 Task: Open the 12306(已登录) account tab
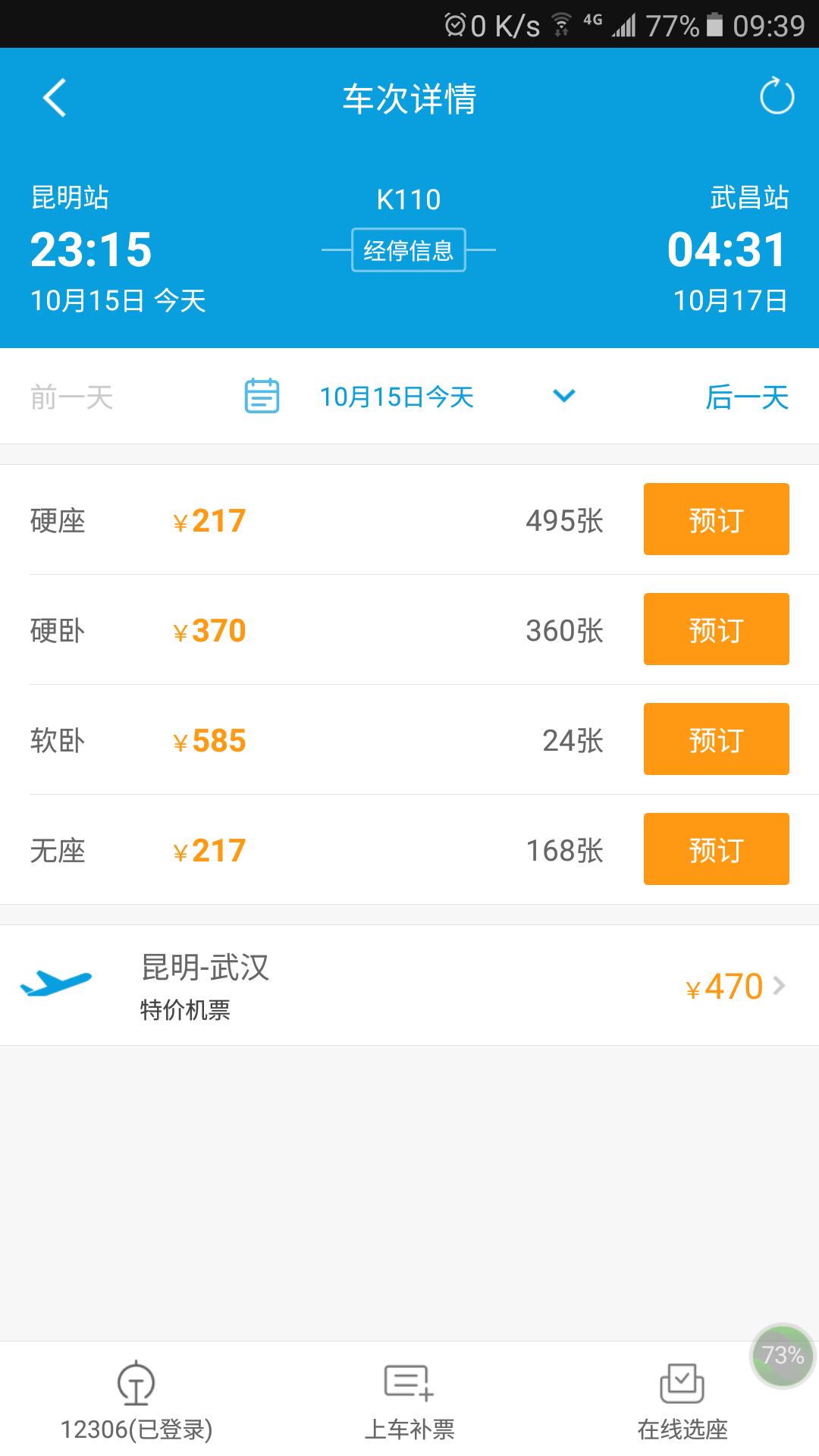click(136, 1400)
